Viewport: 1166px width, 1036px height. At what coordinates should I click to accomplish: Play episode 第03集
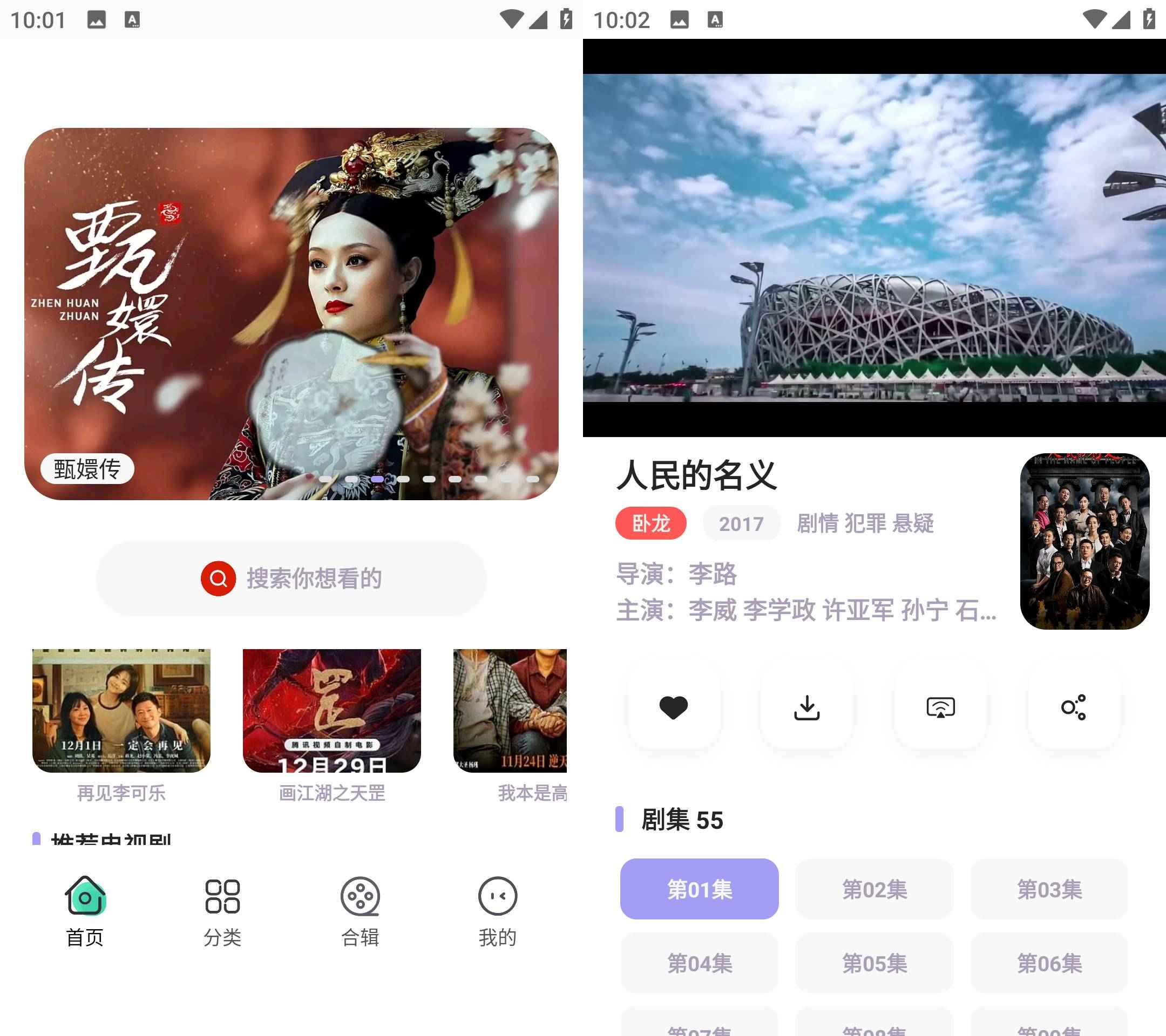1049,889
